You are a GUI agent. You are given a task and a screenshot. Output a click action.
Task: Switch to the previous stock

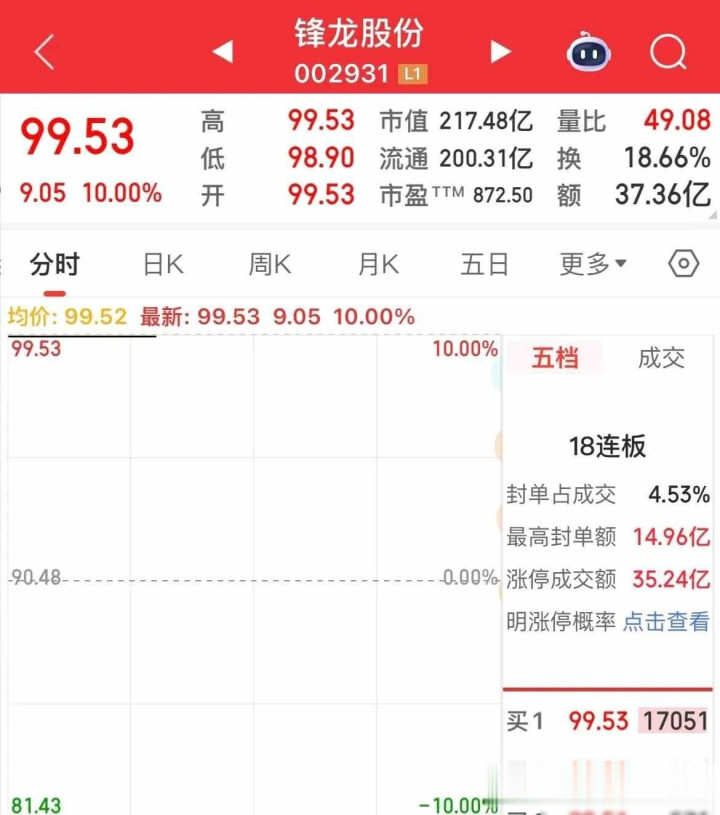coord(223,52)
